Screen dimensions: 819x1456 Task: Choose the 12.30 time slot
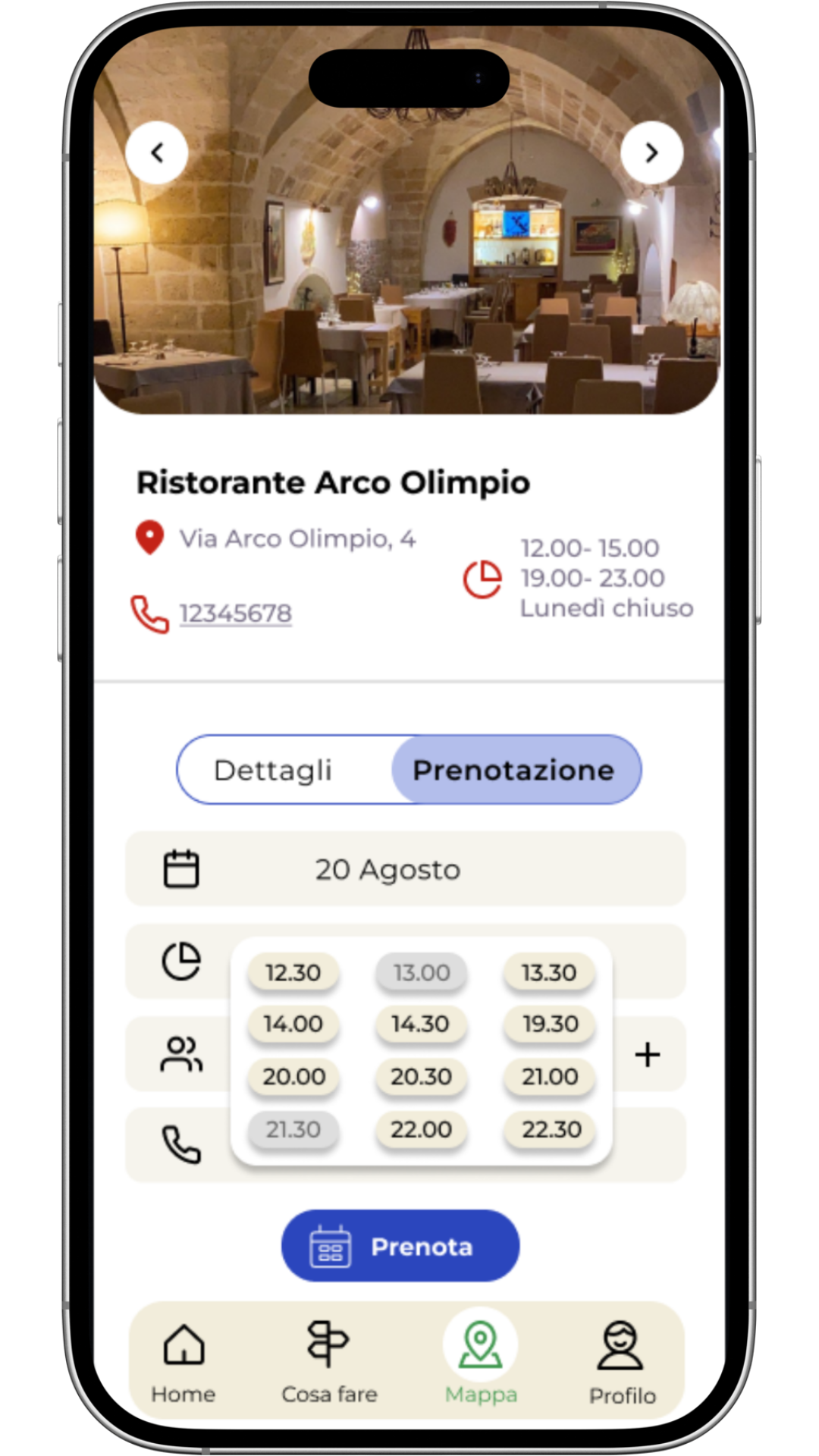(293, 972)
